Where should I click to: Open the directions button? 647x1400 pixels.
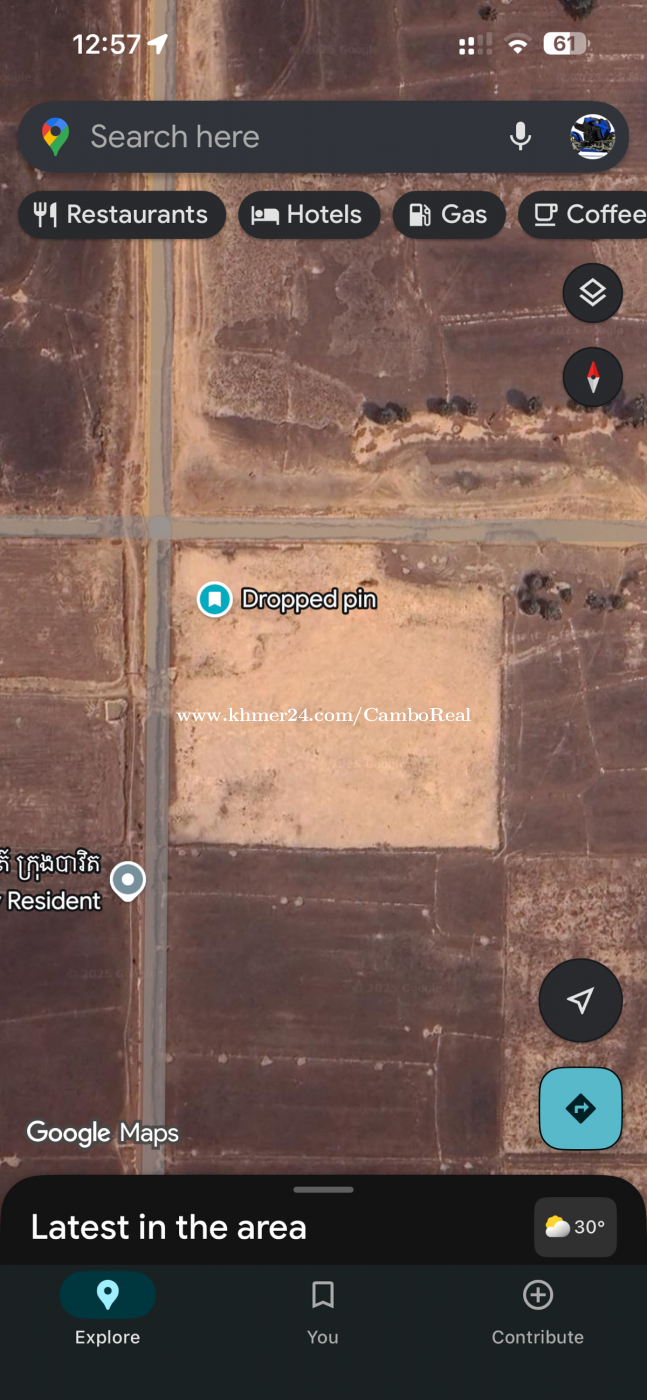point(580,1108)
